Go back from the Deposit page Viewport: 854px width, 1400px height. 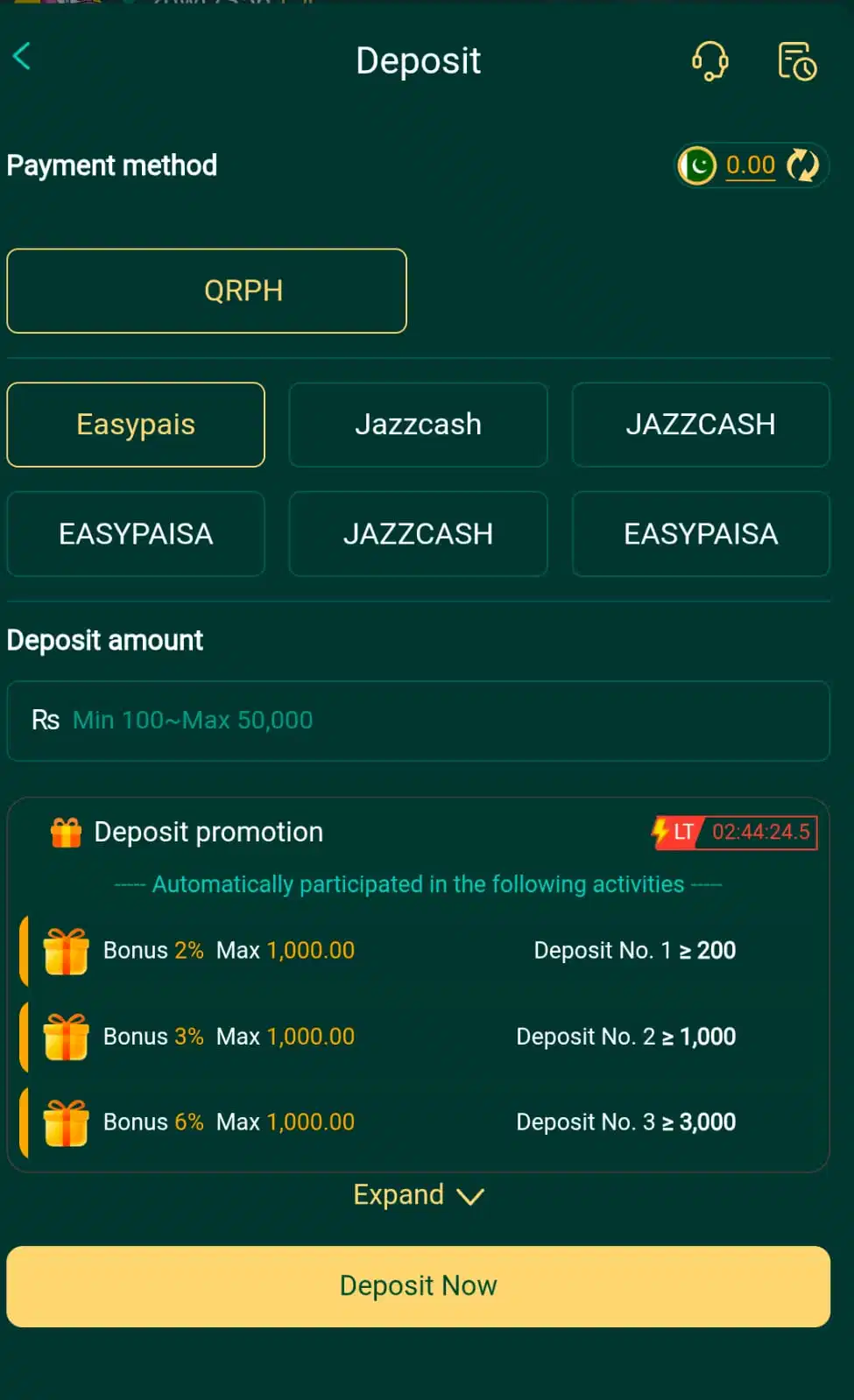(23, 57)
